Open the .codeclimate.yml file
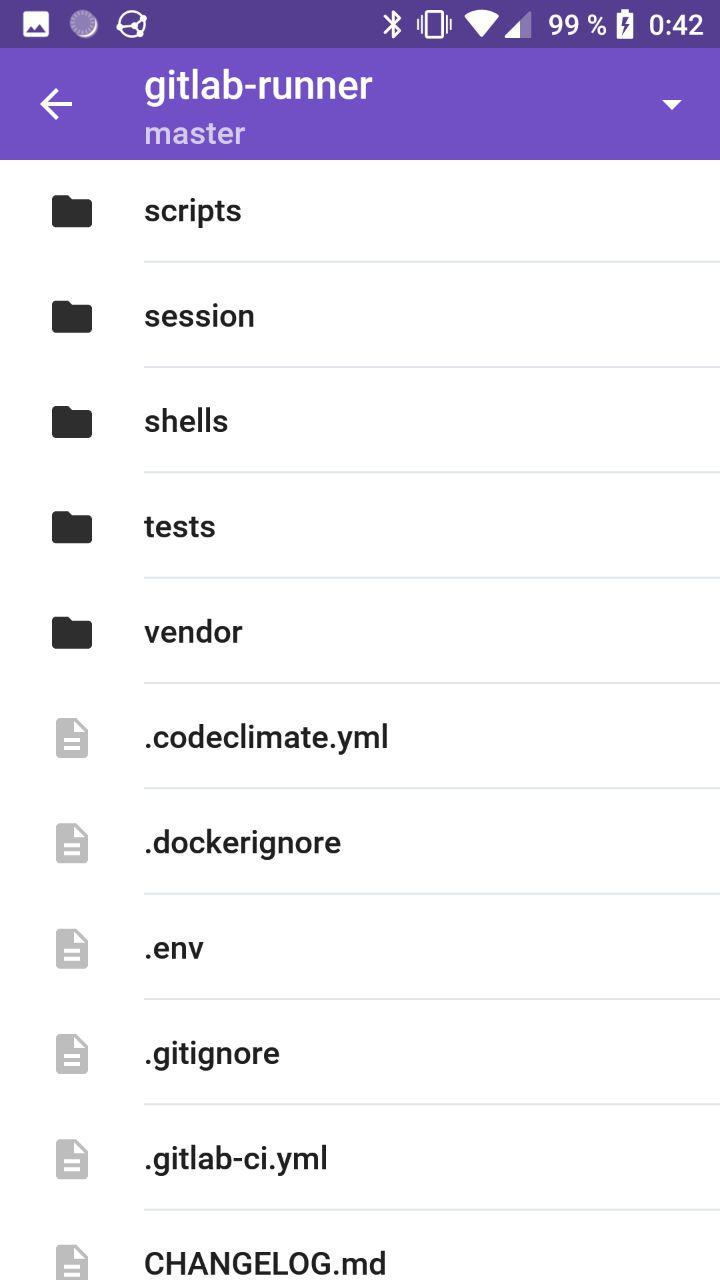Image resolution: width=720 pixels, height=1280 pixels. click(360, 737)
